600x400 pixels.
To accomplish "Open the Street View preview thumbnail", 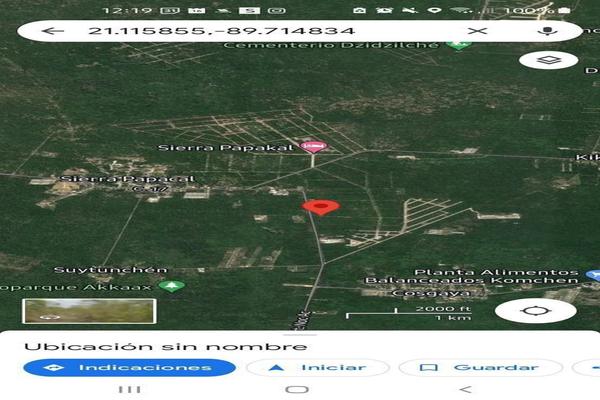I will (62, 310).
